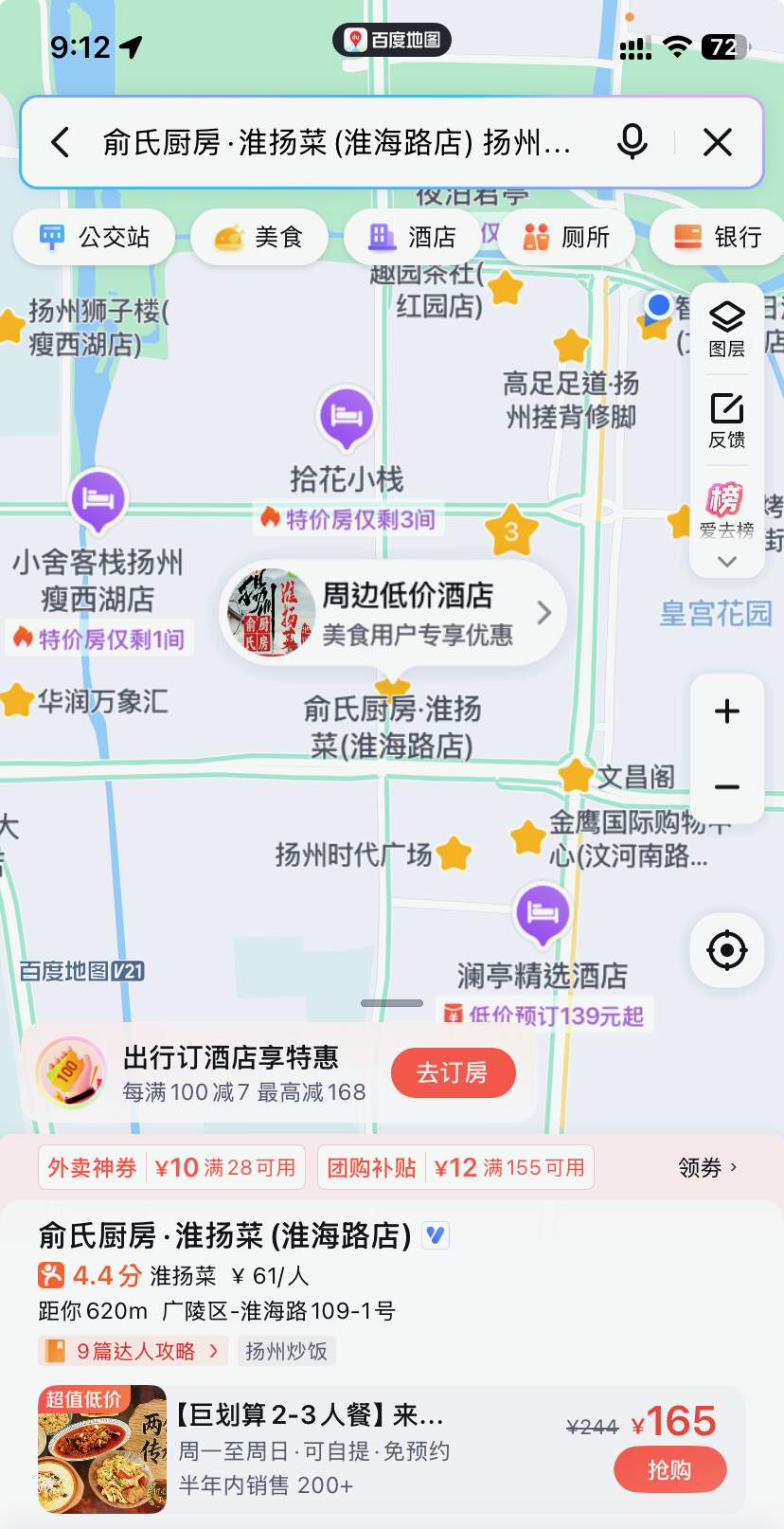
Task: Tap the 去订房 button
Action: (x=453, y=1073)
